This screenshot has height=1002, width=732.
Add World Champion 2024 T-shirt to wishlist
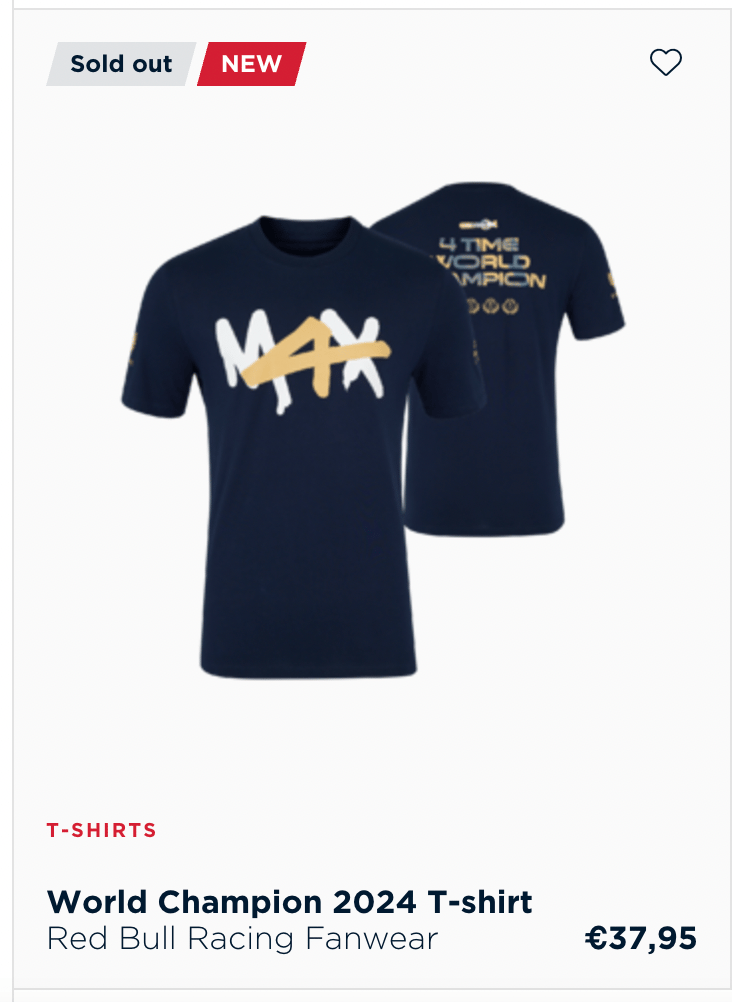click(x=665, y=63)
